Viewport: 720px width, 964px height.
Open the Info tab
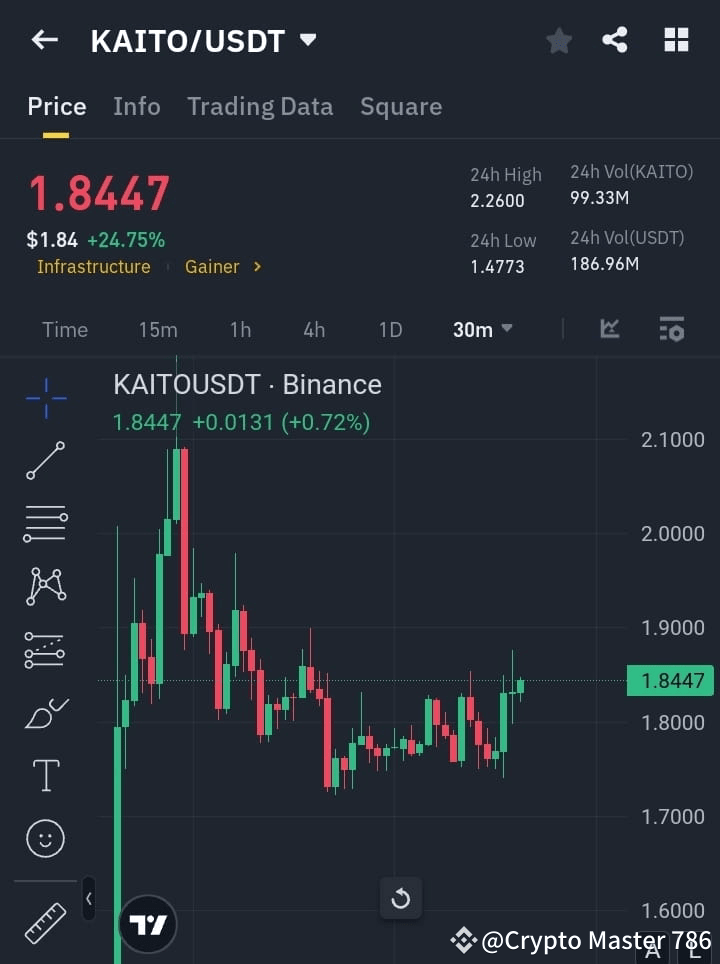pyautogui.click(x=137, y=106)
